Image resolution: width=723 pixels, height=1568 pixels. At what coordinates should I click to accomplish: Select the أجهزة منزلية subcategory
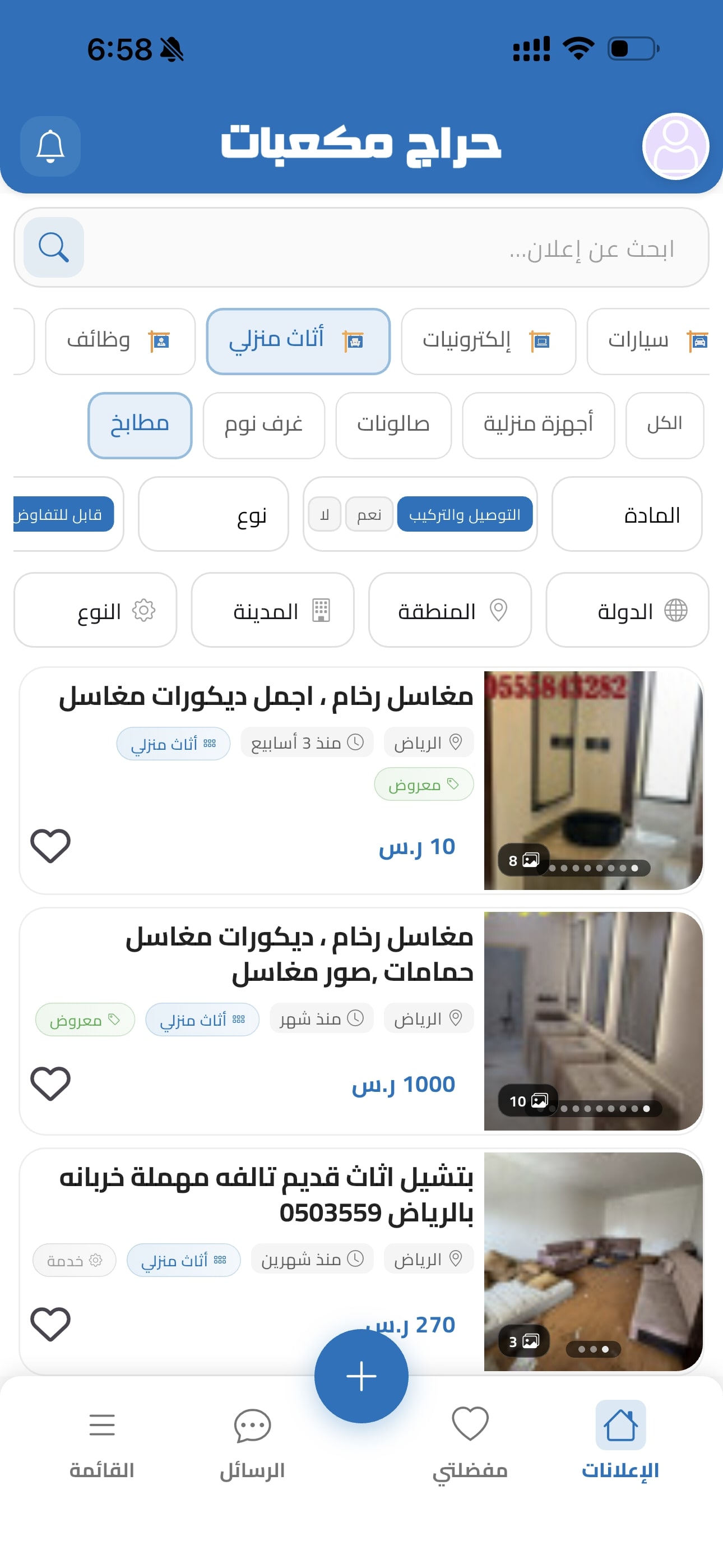[538, 425]
